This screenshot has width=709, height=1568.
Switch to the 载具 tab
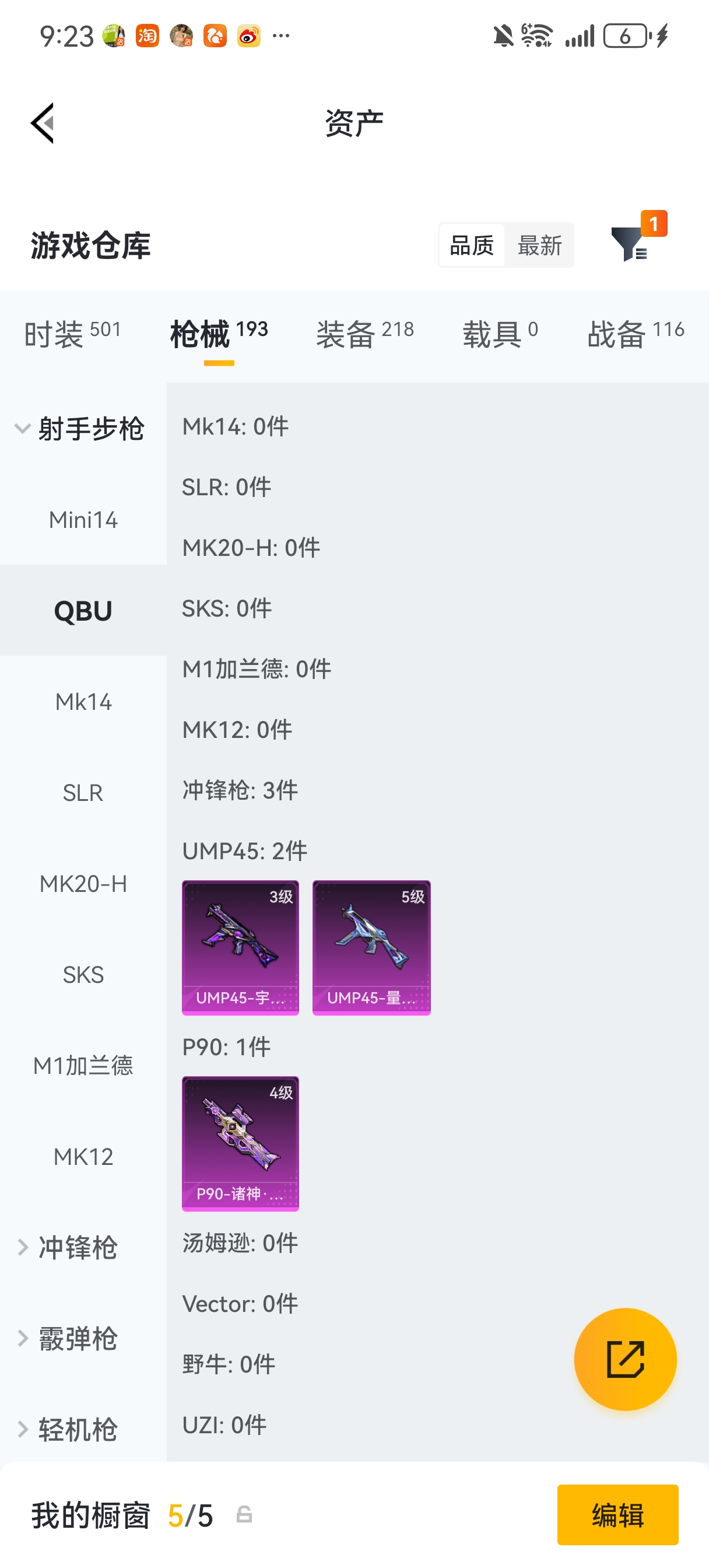pyautogui.click(x=500, y=334)
